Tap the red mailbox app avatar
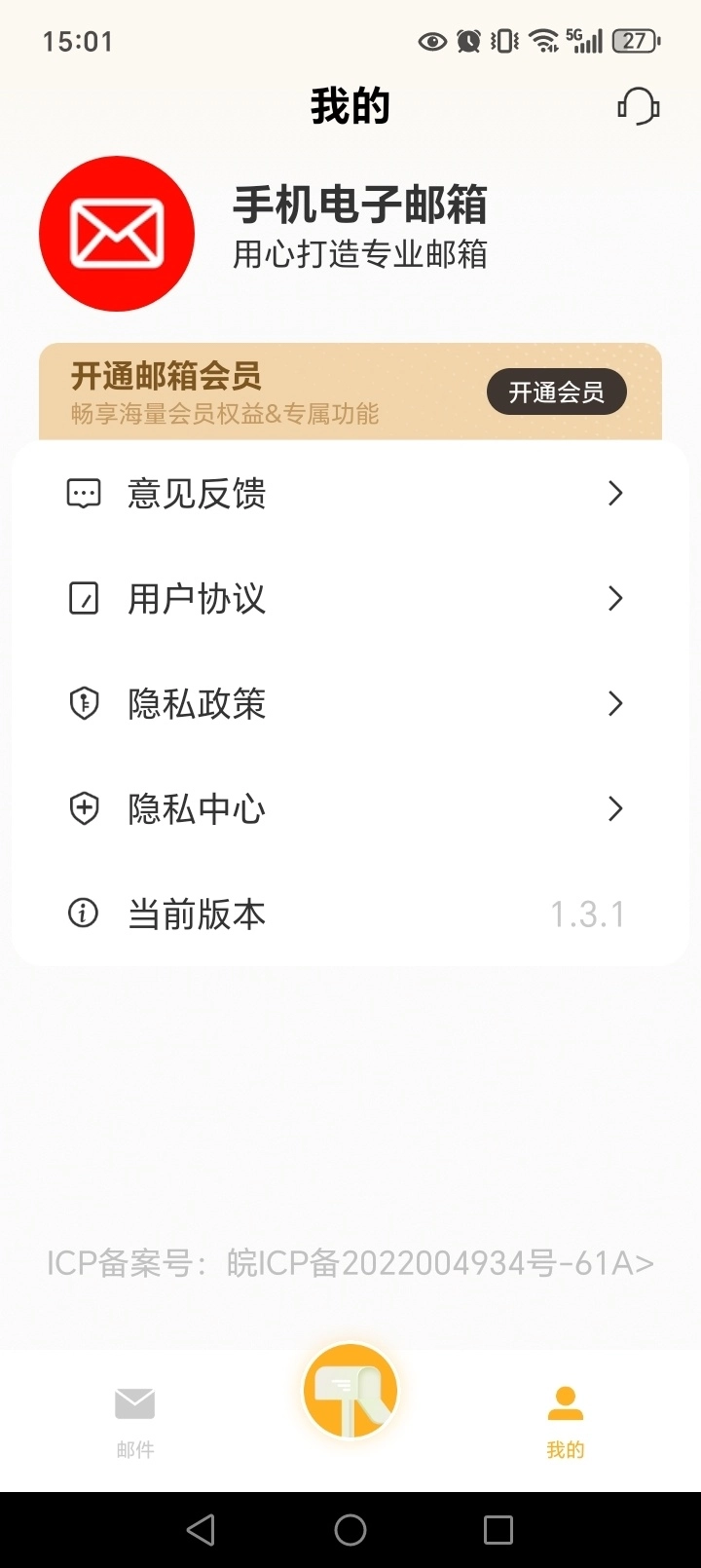701x1568 pixels. (117, 234)
